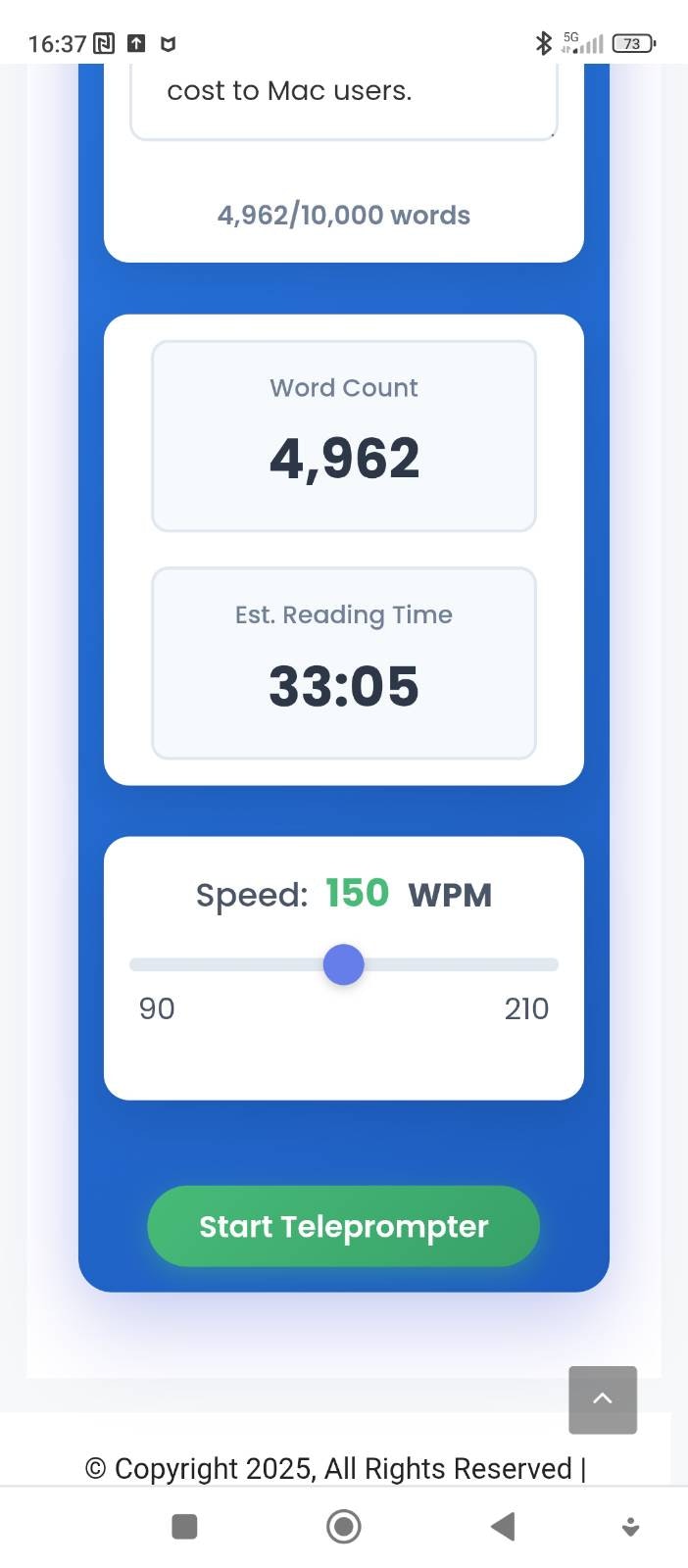Image resolution: width=688 pixels, height=1568 pixels.
Task: Tap the scroll-to-top arrow button
Action: click(x=603, y=1399)
